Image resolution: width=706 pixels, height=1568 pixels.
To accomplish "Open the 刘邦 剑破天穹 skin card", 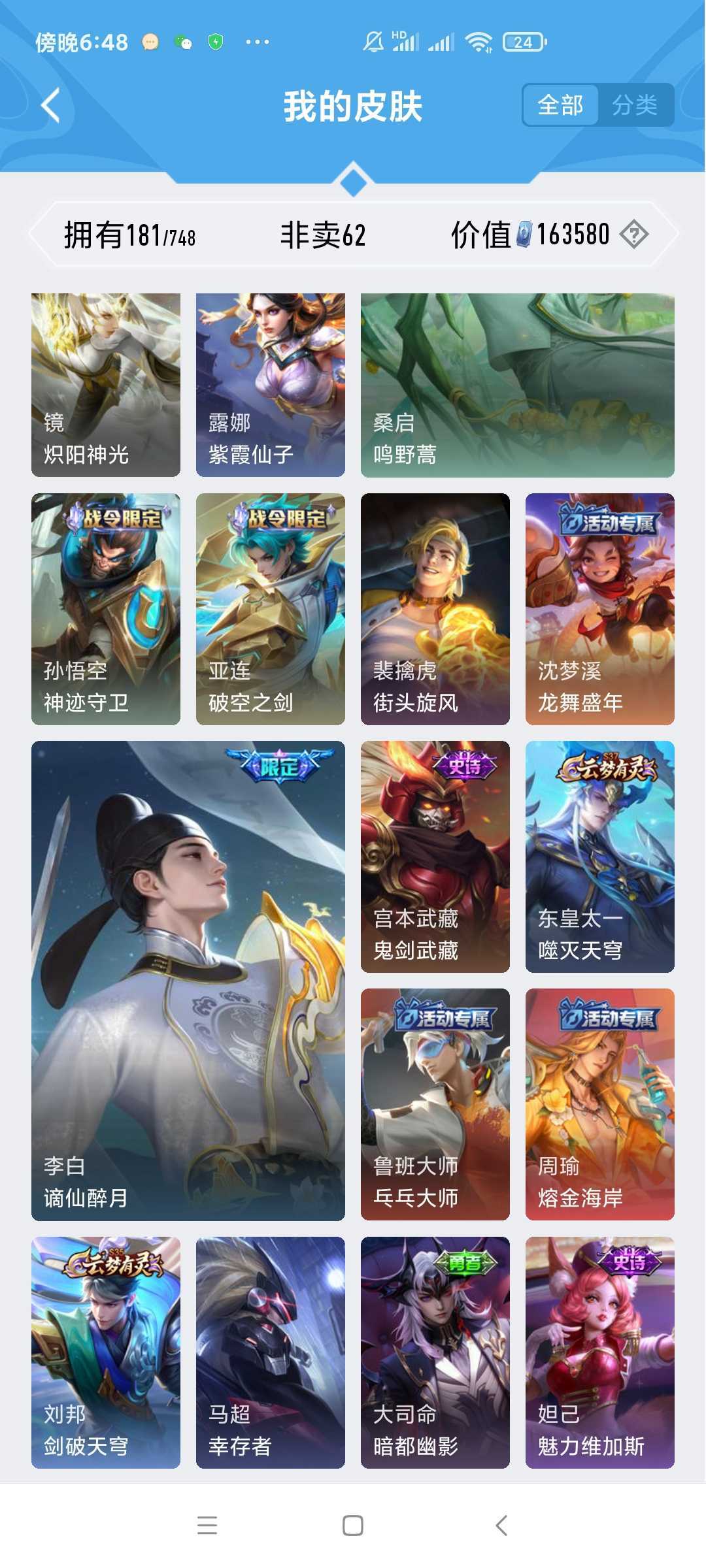I will 106,1352.
